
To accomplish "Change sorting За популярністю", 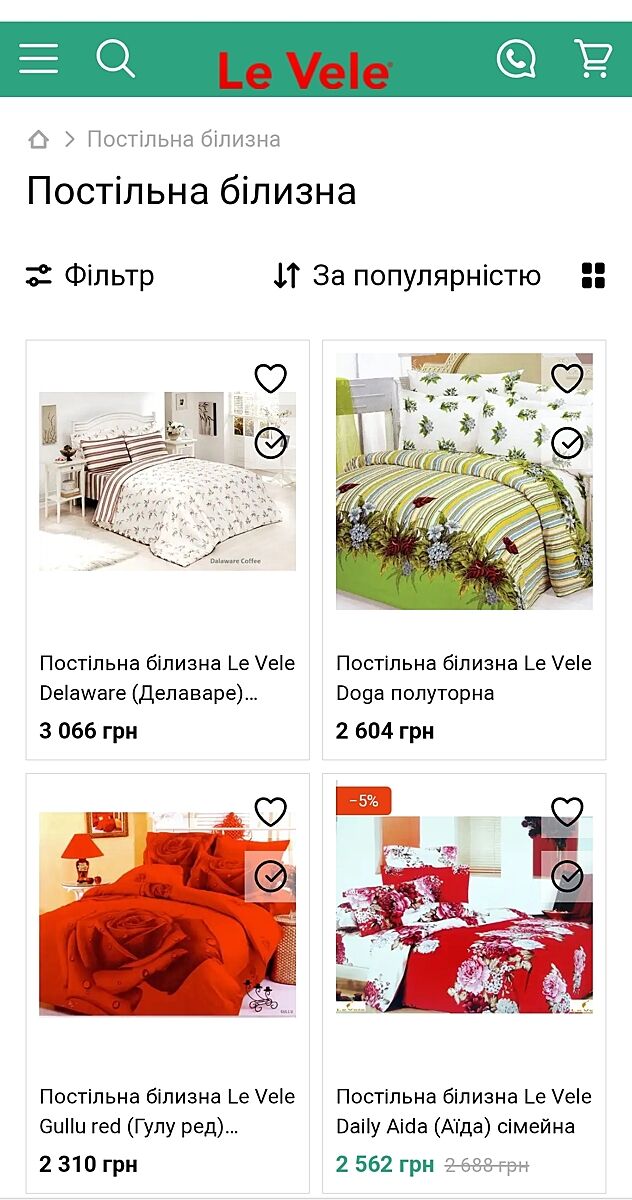I will coord(407,276).
